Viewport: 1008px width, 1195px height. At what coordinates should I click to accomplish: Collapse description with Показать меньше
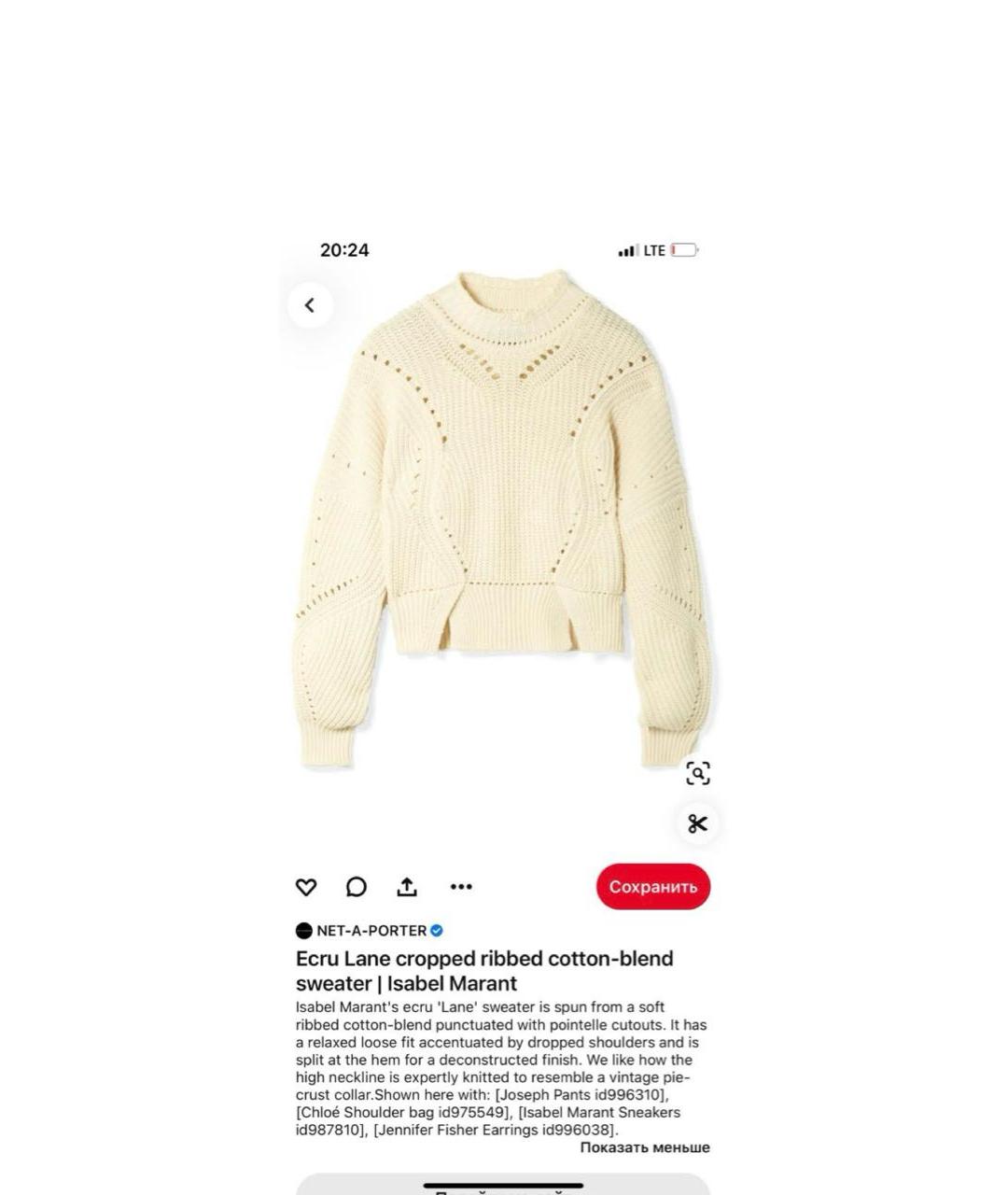645,1147
